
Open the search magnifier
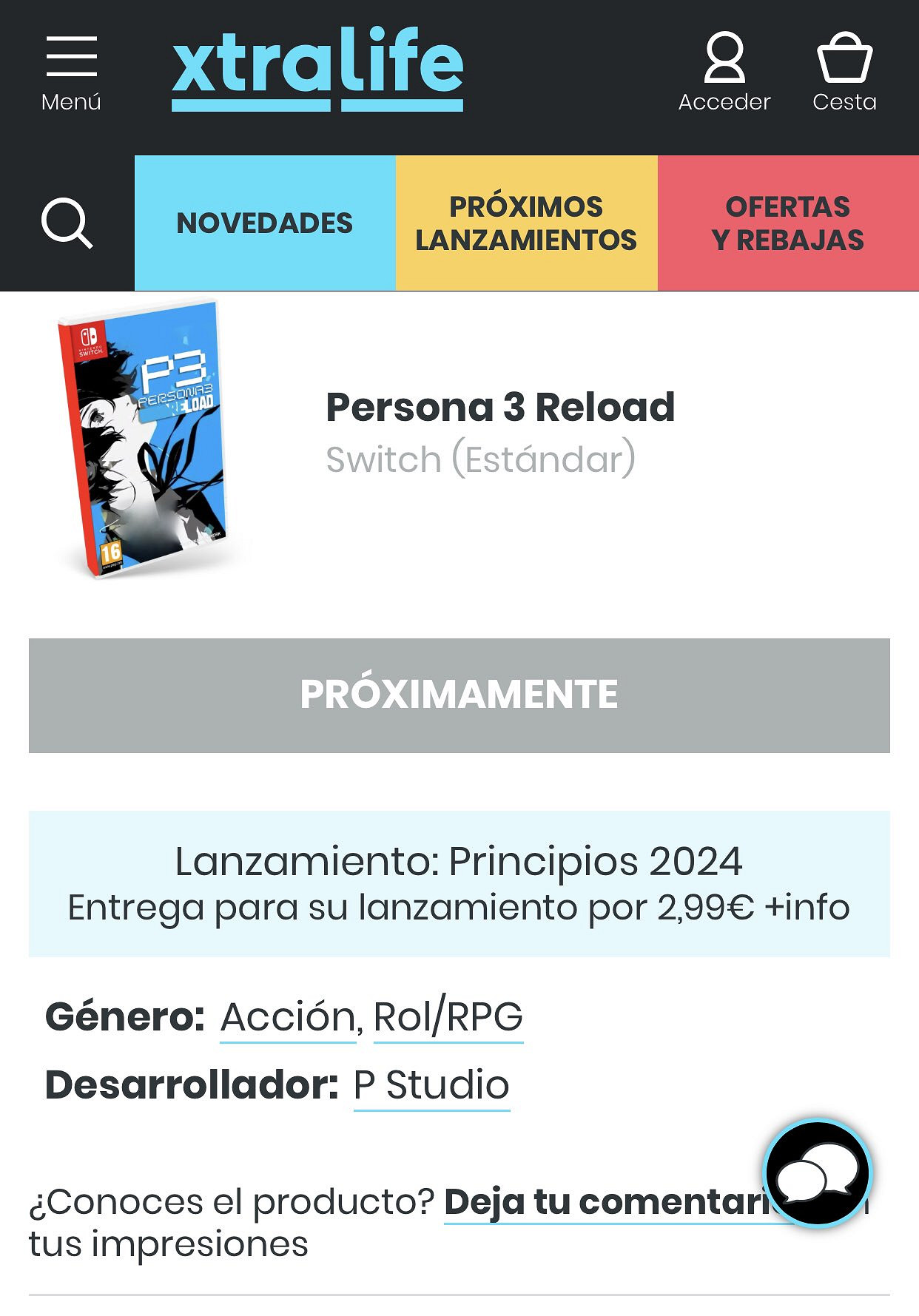click(x=67, y=223)
